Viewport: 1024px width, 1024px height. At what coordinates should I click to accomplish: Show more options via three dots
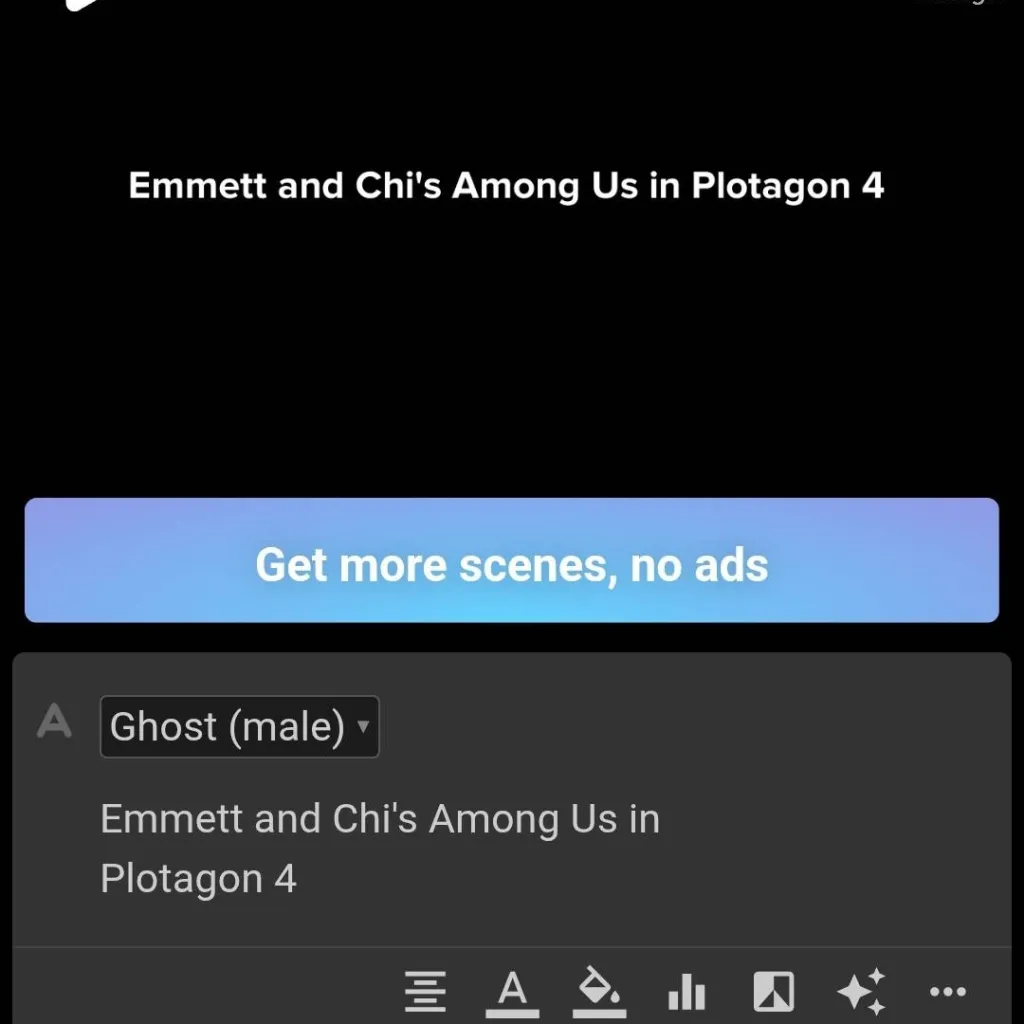(x=947, y=991)
